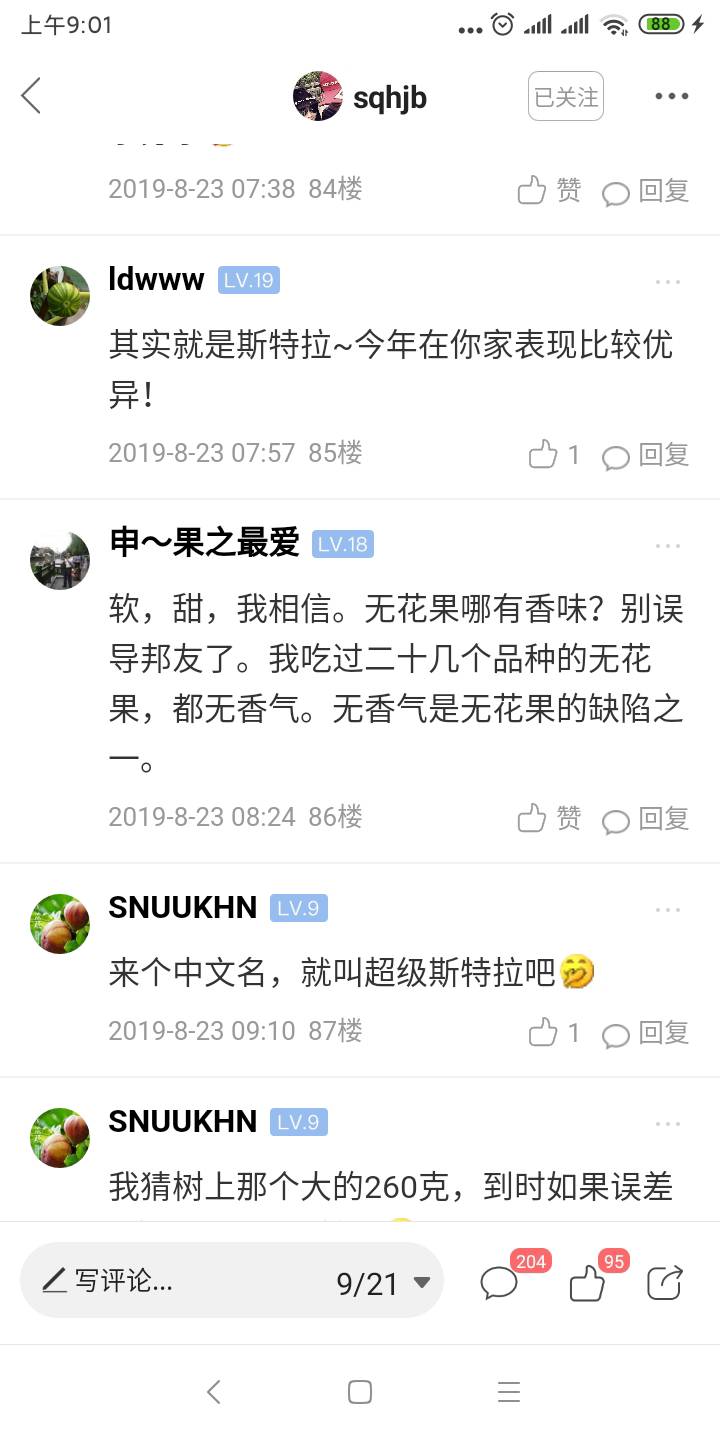Like 申～果之最爱's comment
This screenshot has width=720, height=1440.
549,819
